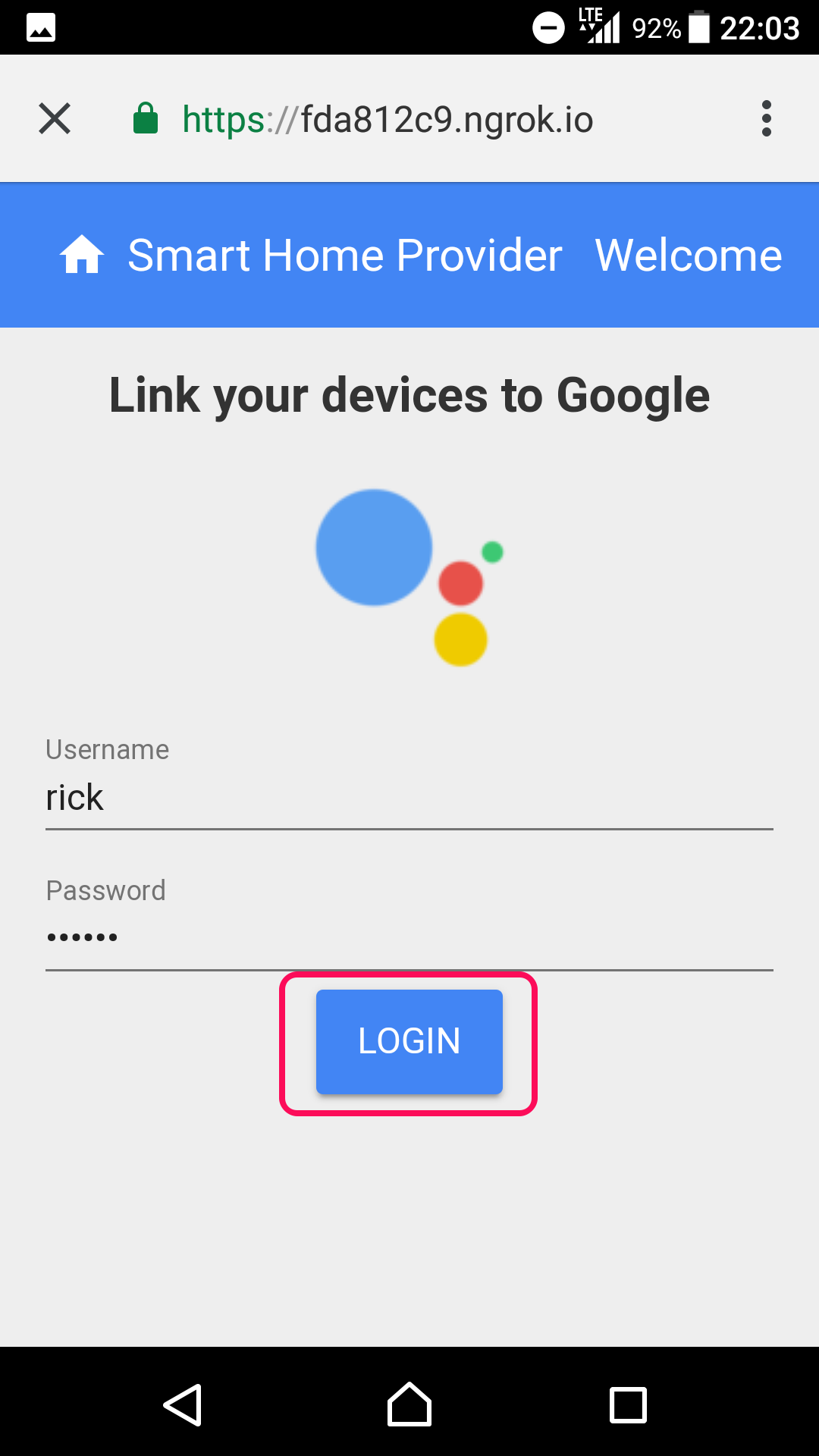The image size is (819, 1456).
Task: Focus the Password field
Action: [409, 938]
